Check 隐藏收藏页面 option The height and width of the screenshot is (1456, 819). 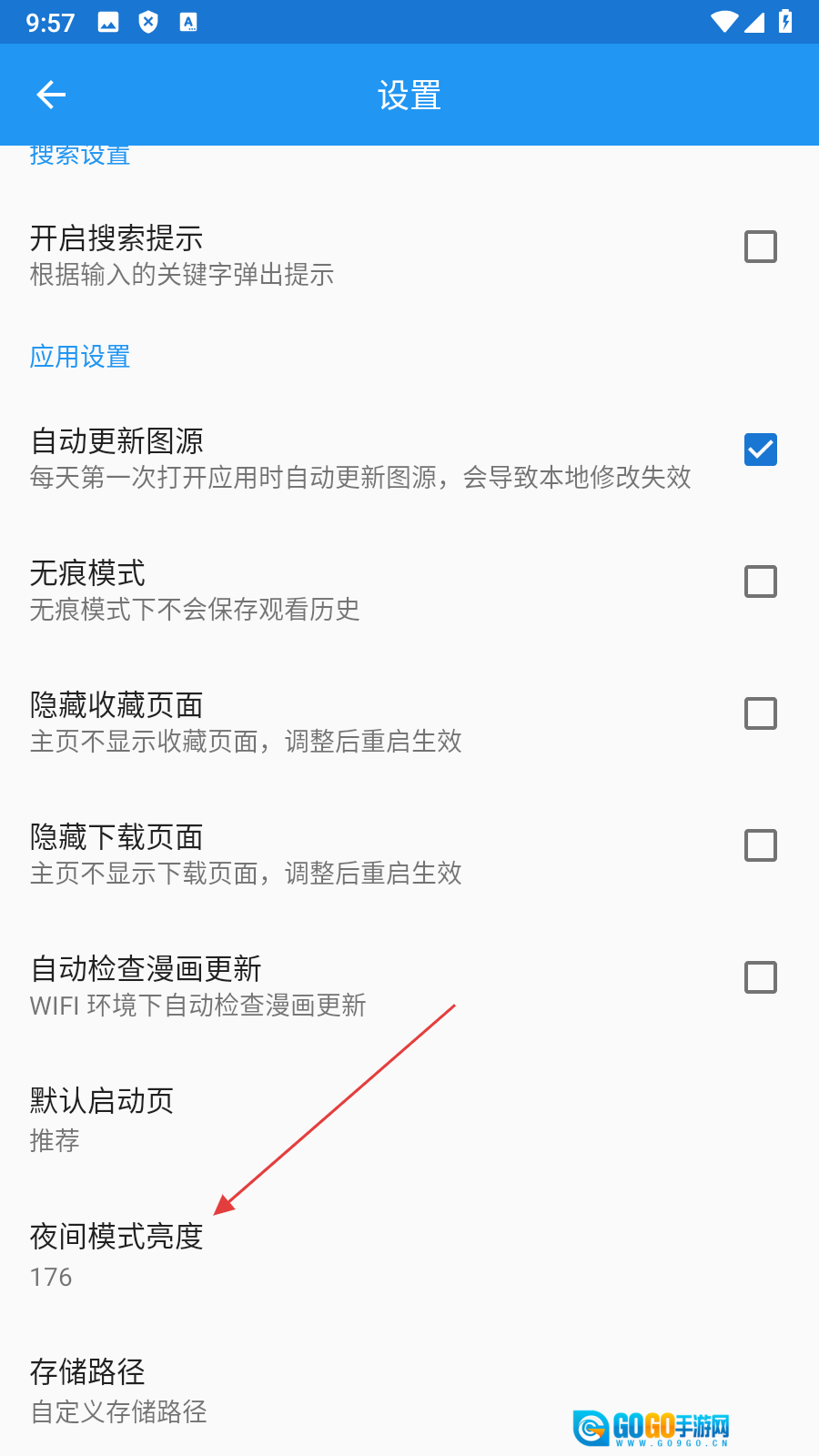[760, 713]
